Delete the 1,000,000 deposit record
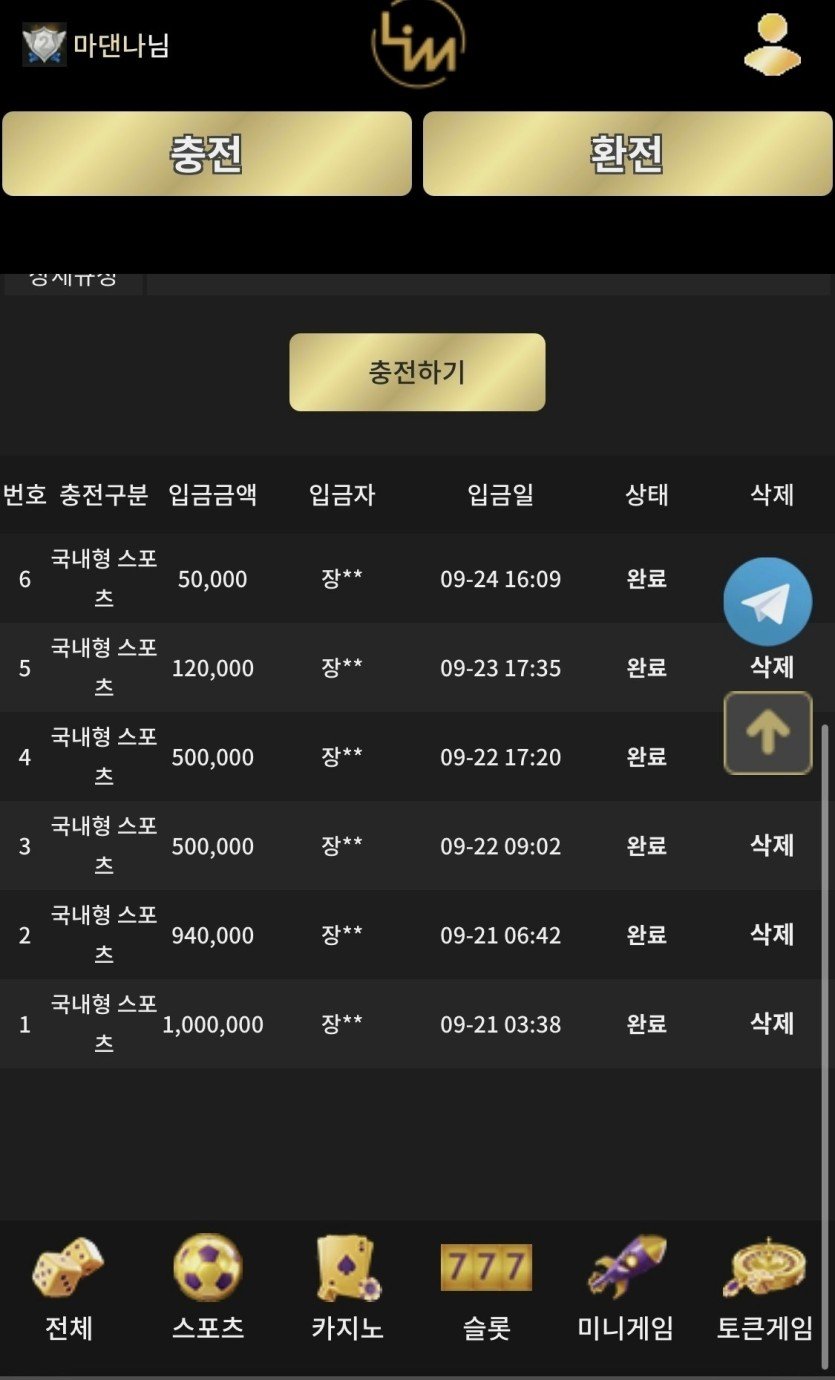The image size is (835, 1380). point(772,1024)
